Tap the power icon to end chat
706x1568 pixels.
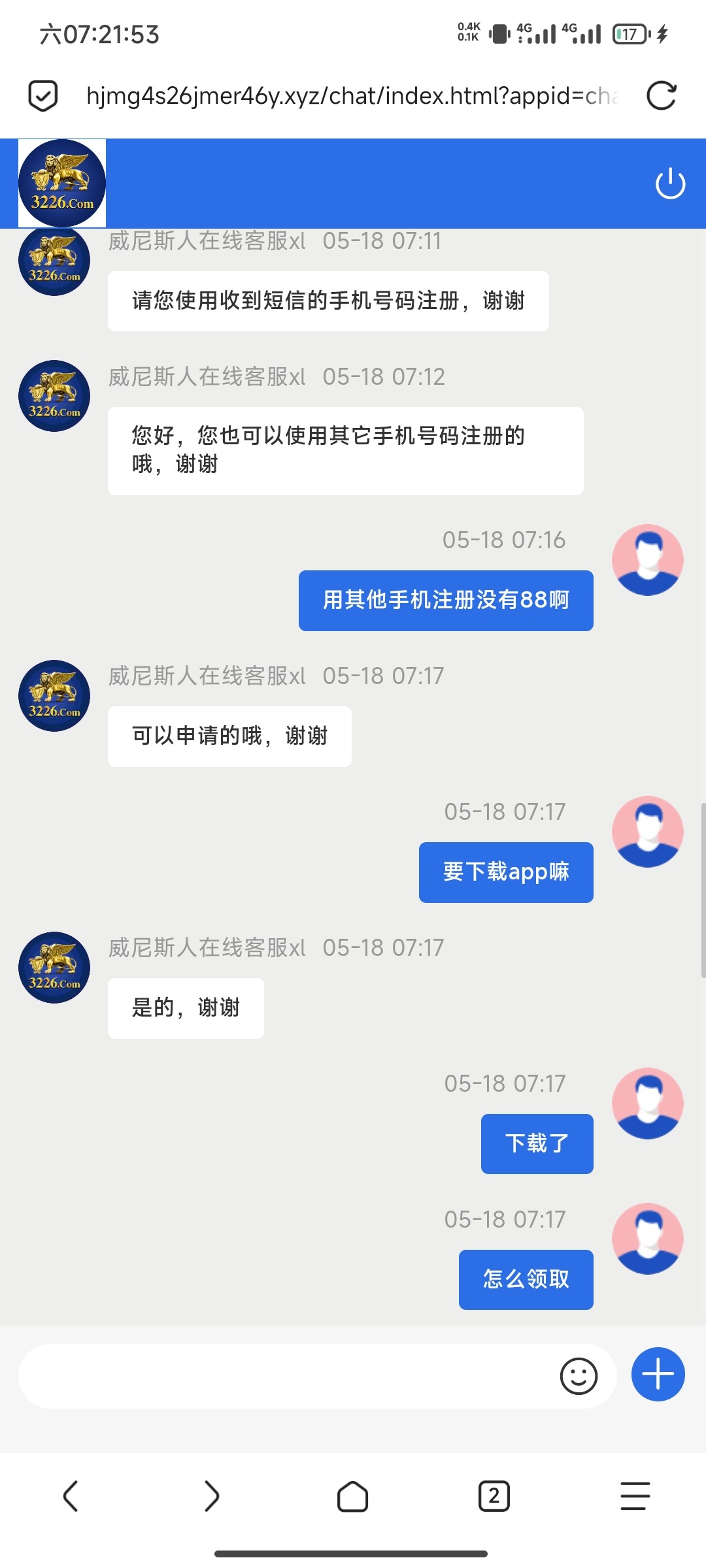click(670, 184)
